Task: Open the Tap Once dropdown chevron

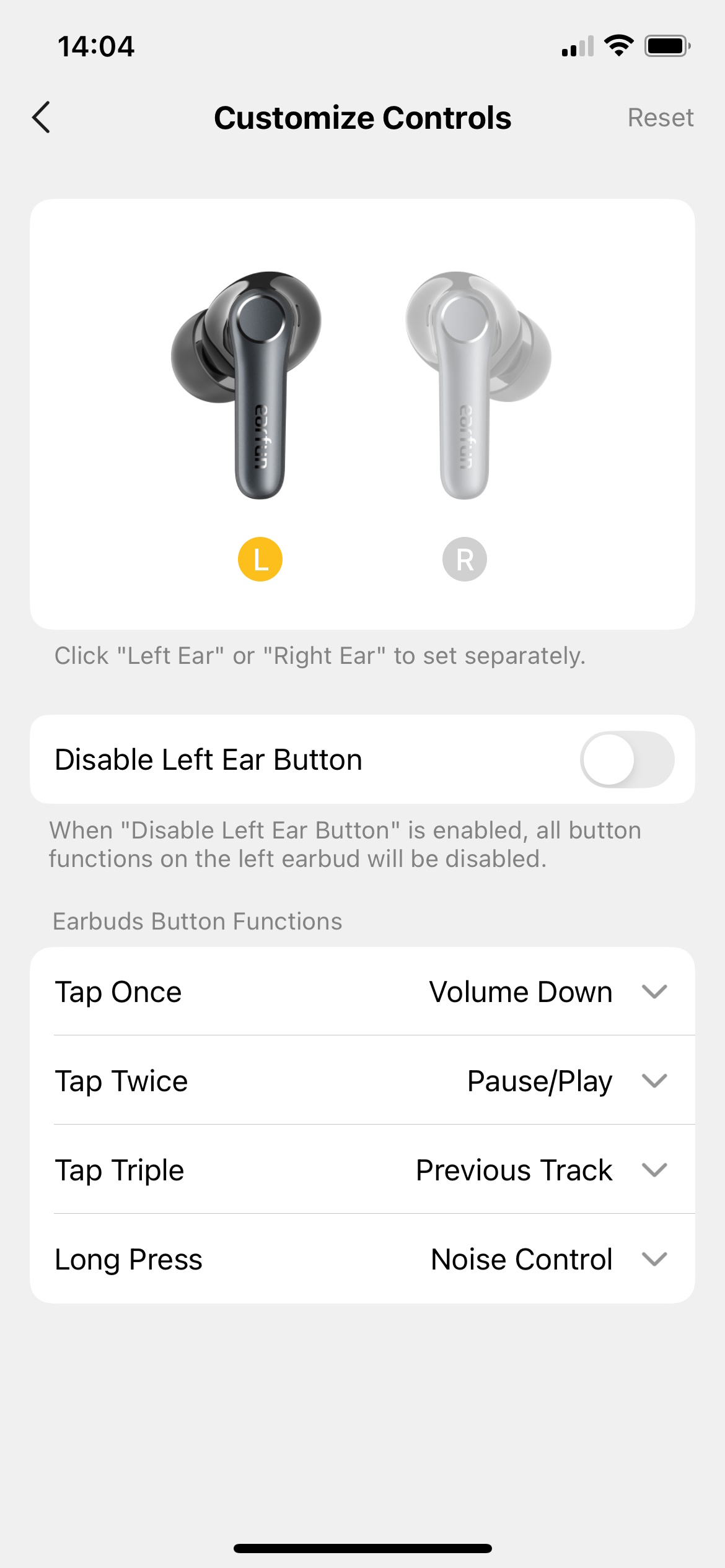Action: coord(654,991)
